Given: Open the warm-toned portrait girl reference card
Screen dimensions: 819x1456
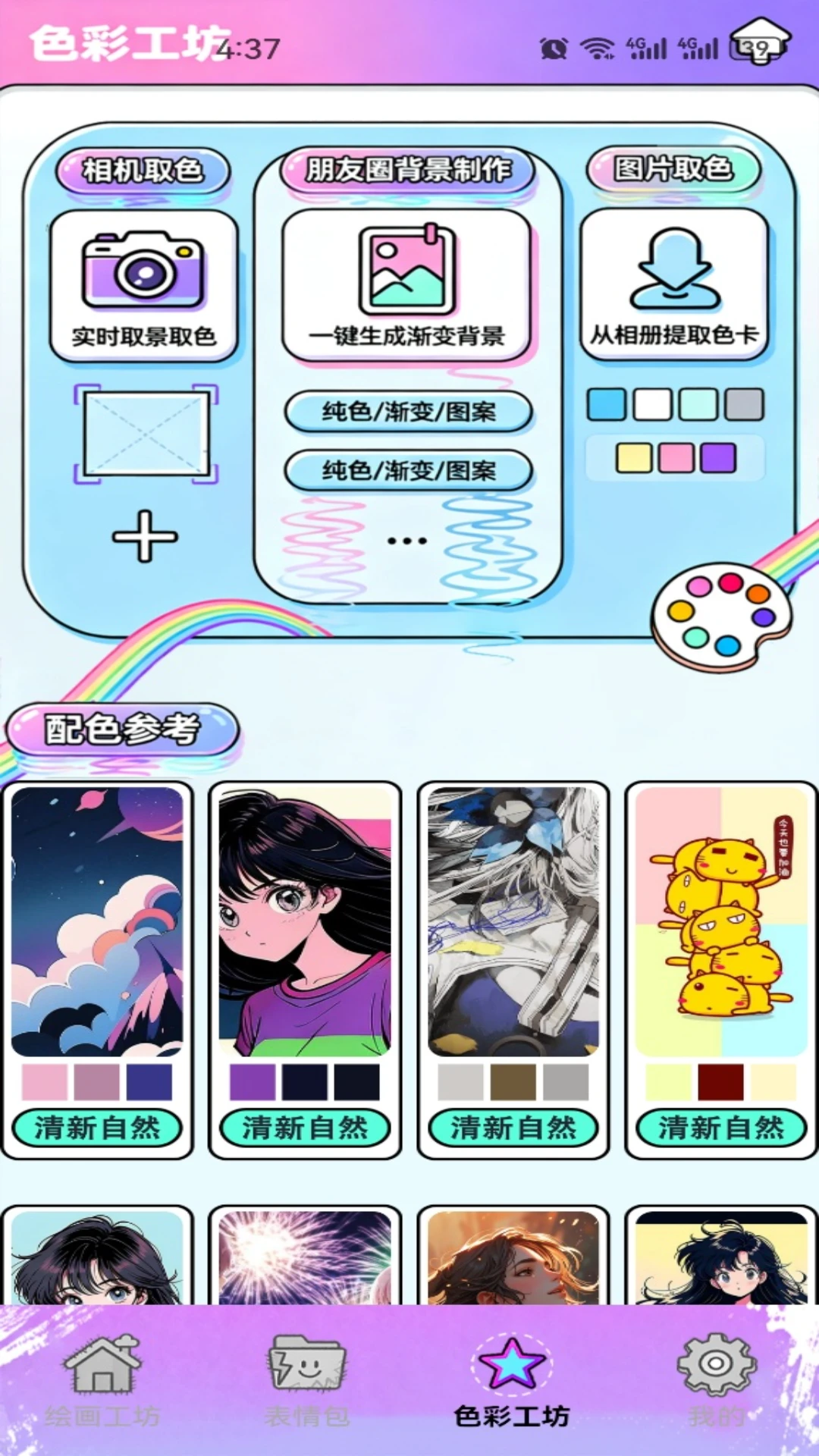Looking at the screenshot, I should [513, 1257].
